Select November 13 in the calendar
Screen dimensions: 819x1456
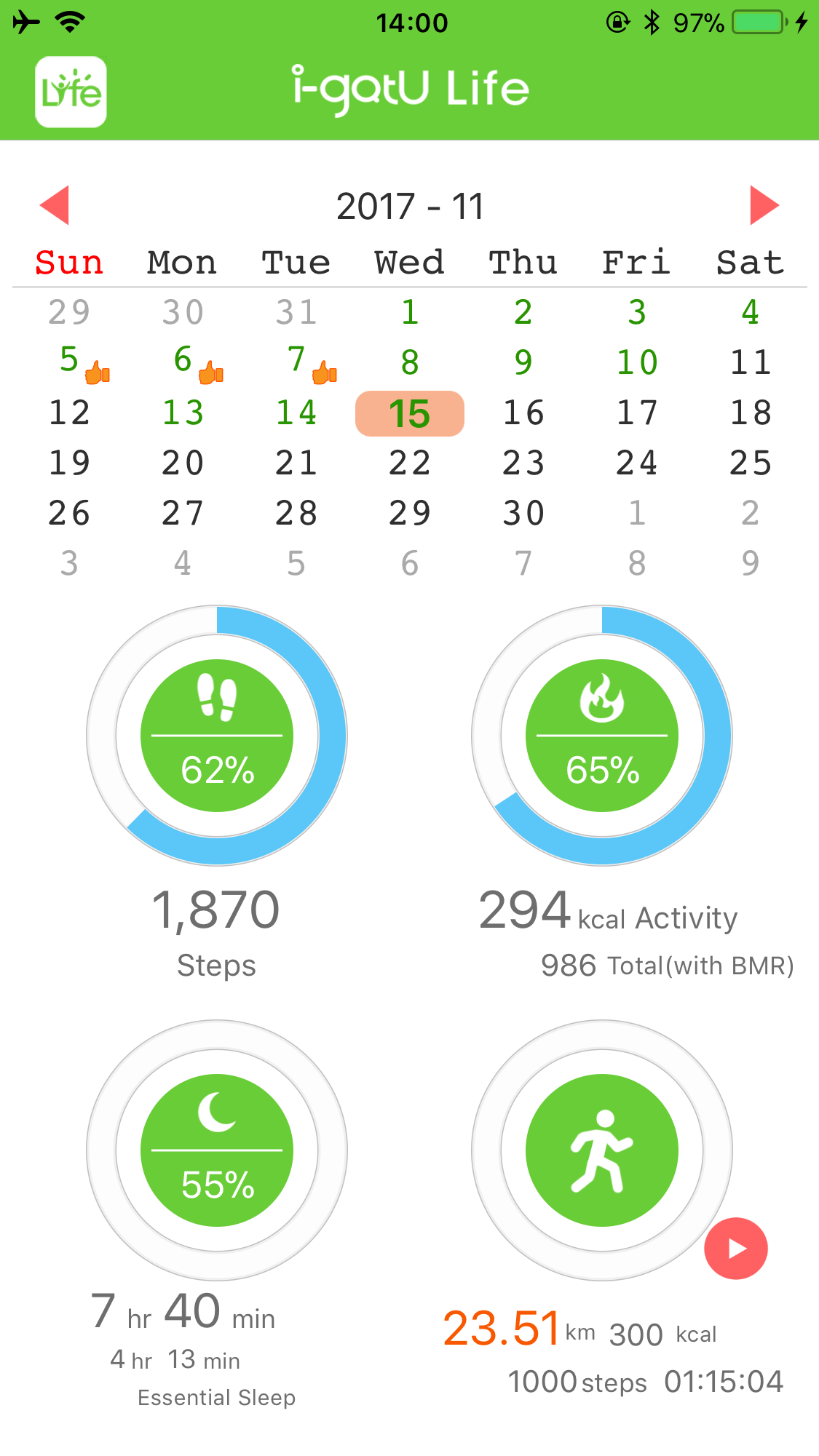coord(182,413)
